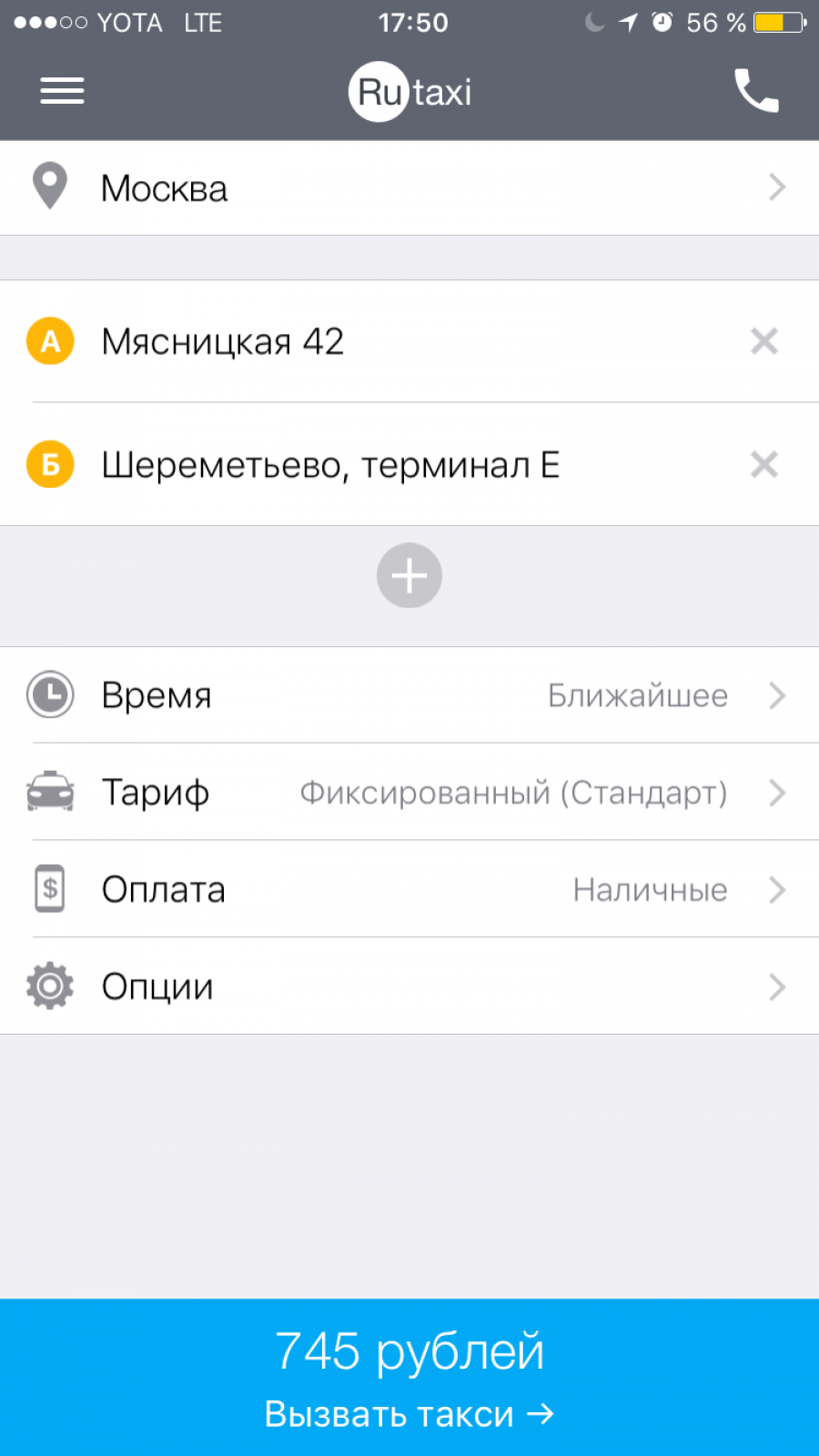Screen dimensions: 819x1456
Task: Add another stop with plus button
Action: pyautogui.click(x=409, y=576)
